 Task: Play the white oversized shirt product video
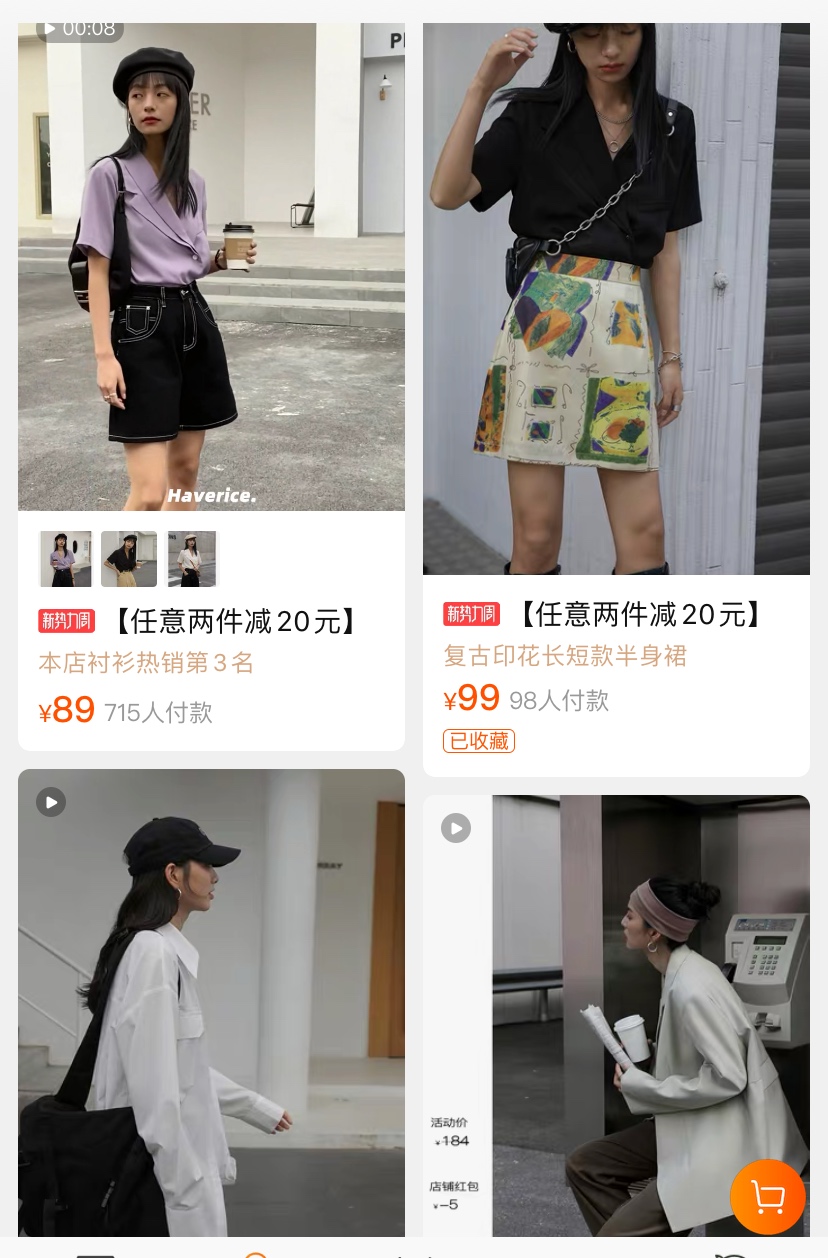click(x=51, y=802)
